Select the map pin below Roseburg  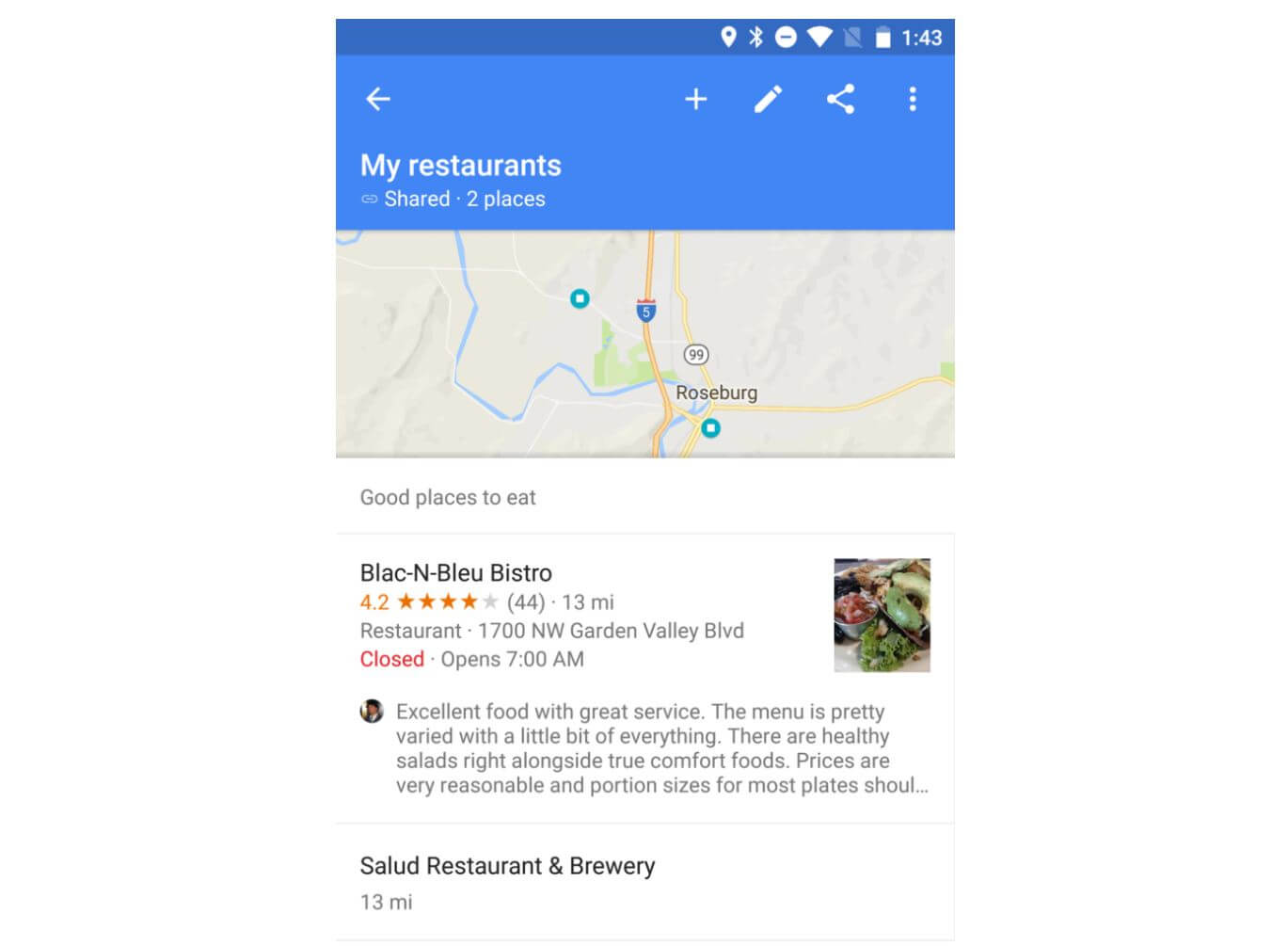pos(711,428)
